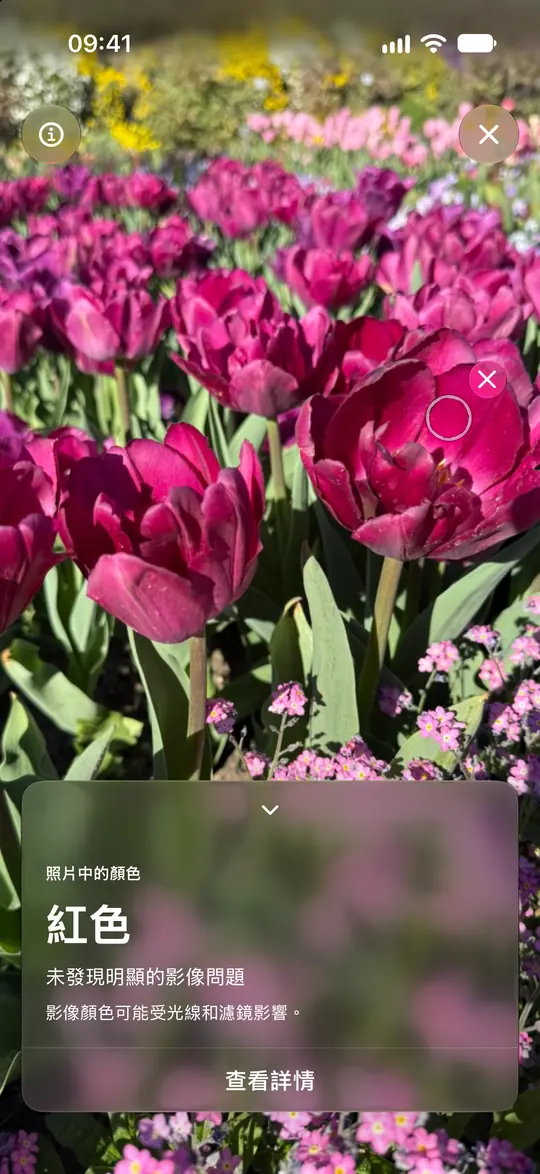
Task: Collapse the color panel with the chevron
Action: click(x=270, y=810)
